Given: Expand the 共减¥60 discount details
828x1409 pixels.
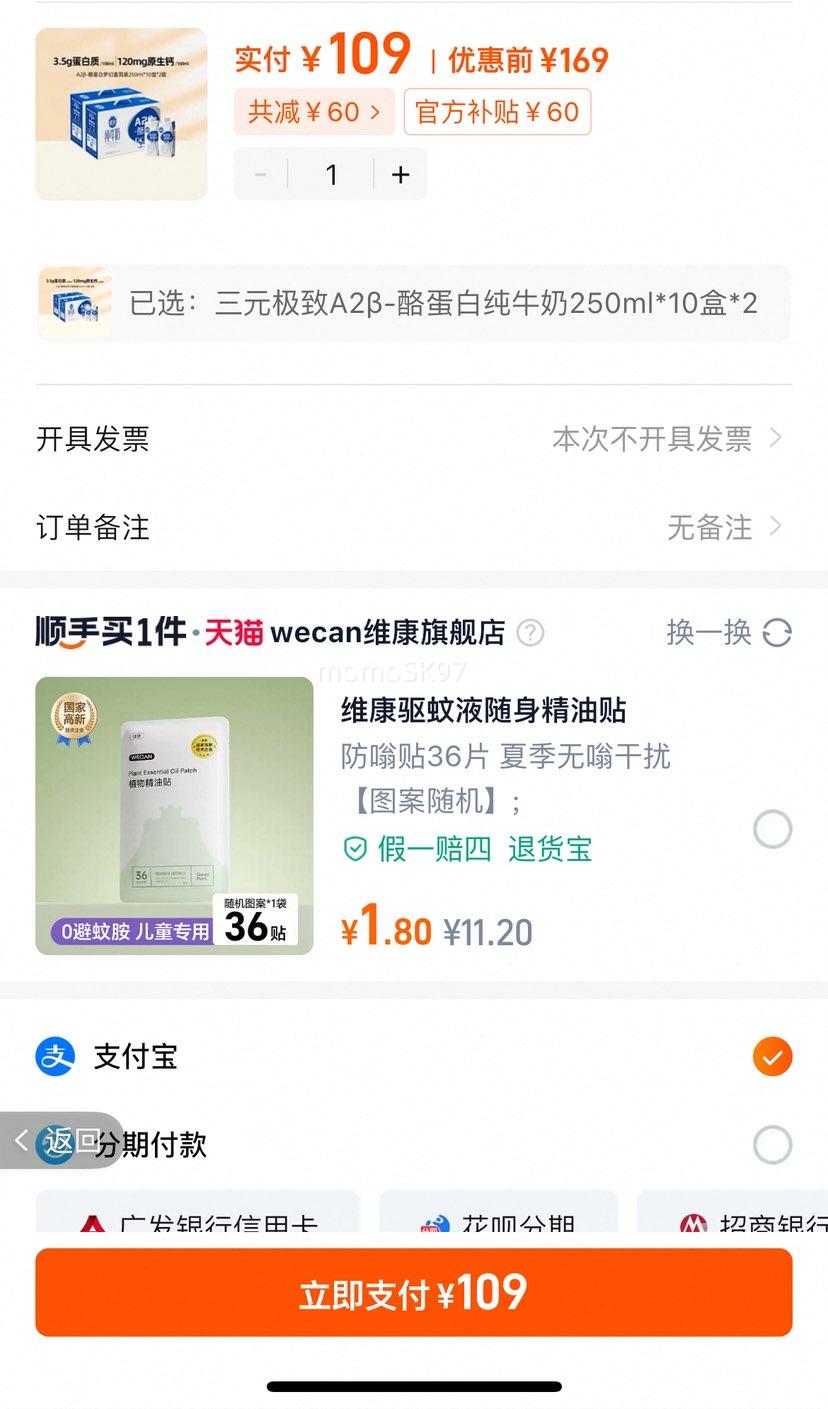Looking at the screenshot, I should 314,111.
